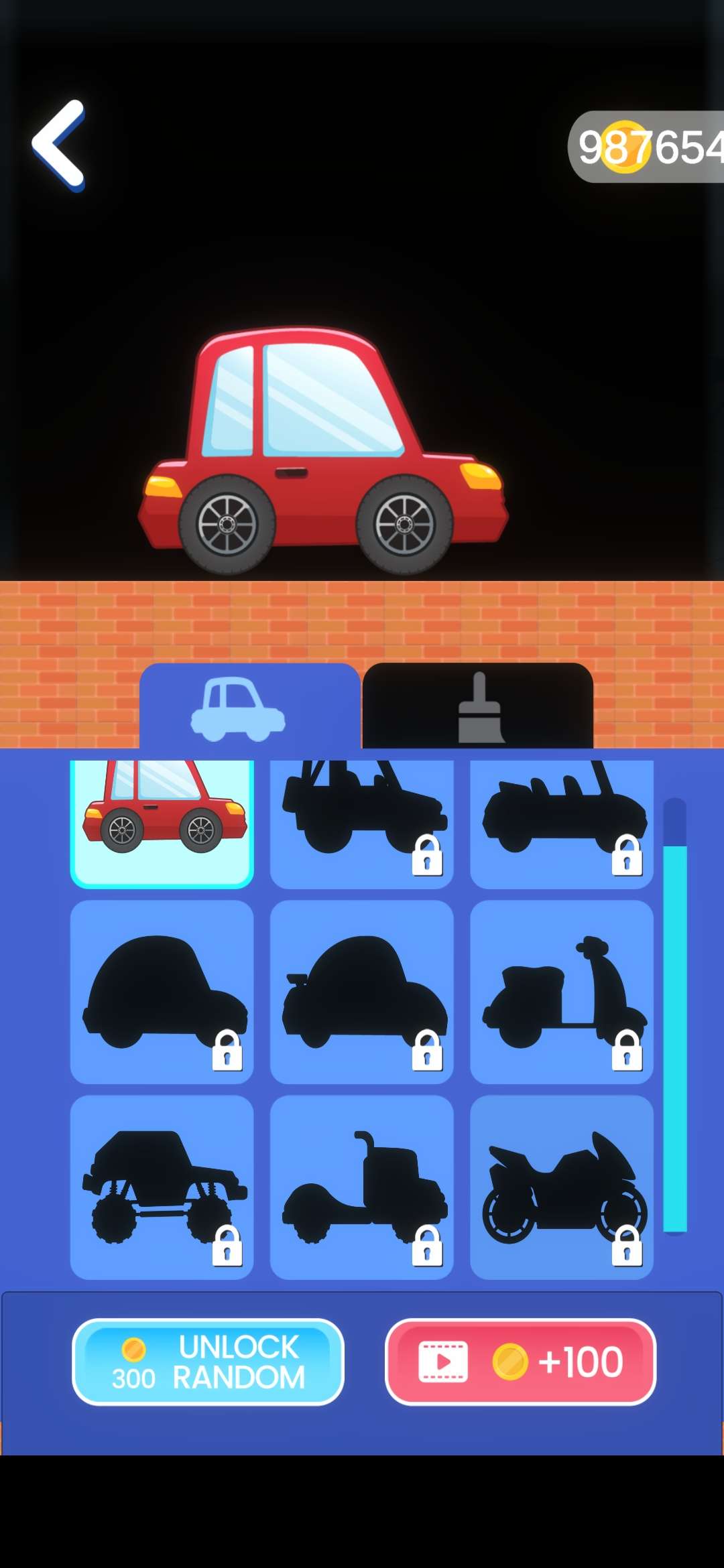Screen dimensions: 724x1568
Task: Tap the locked convertible silhouette tile
Action: pos(562,824)
